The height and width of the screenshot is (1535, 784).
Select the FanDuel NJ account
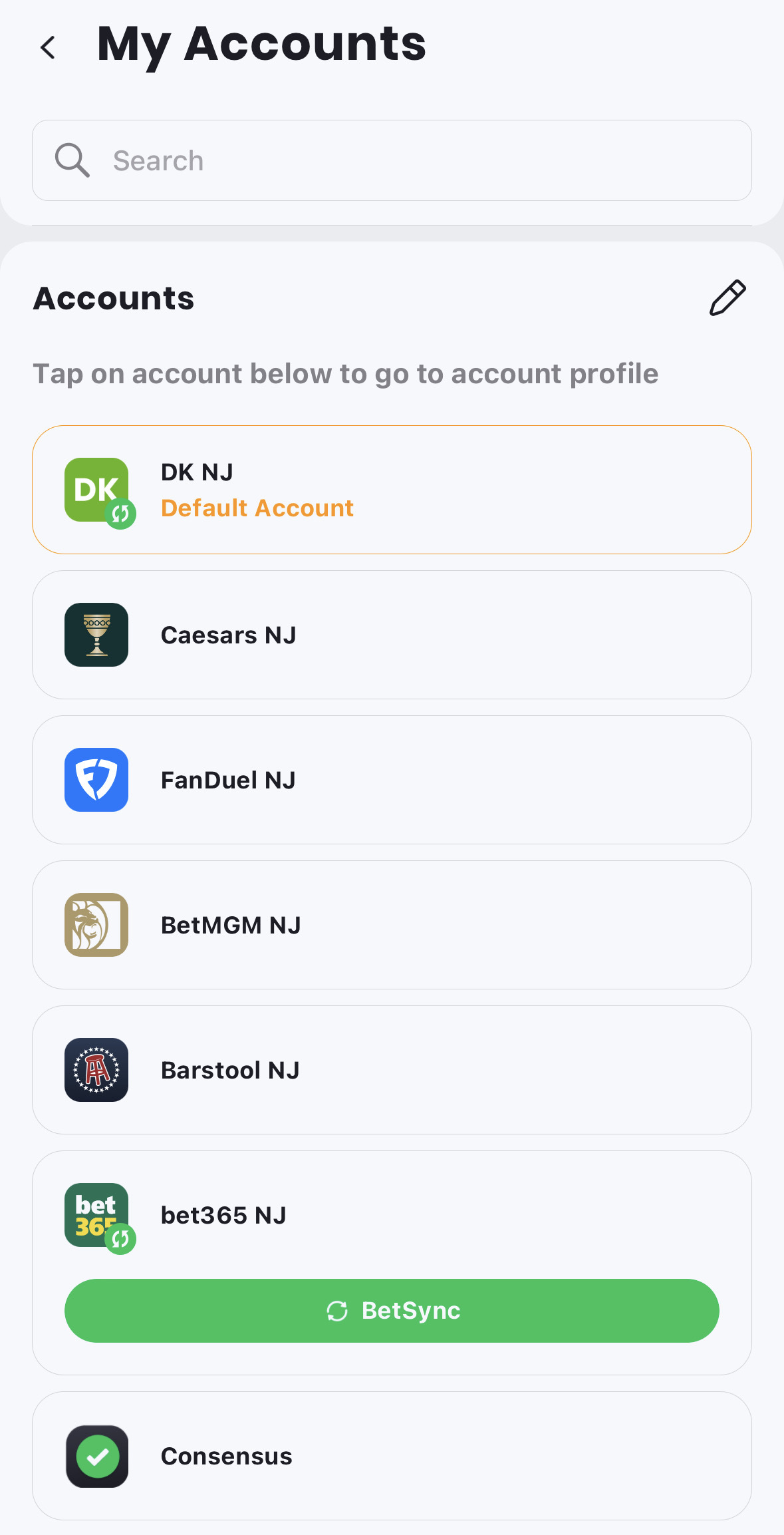point(392,780)
